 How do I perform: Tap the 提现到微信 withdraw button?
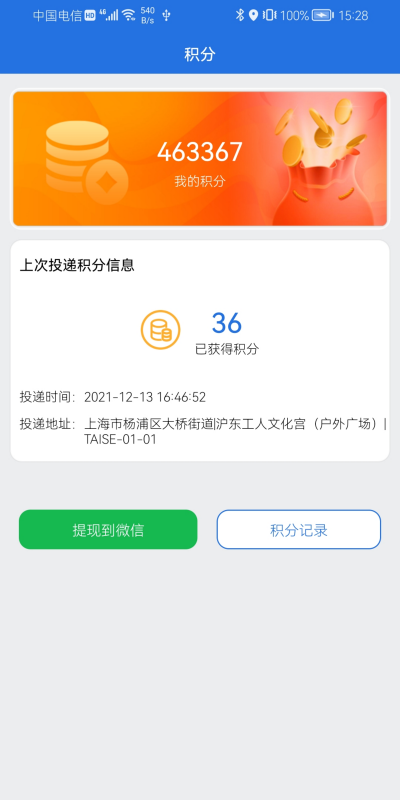tap(108, 530)
